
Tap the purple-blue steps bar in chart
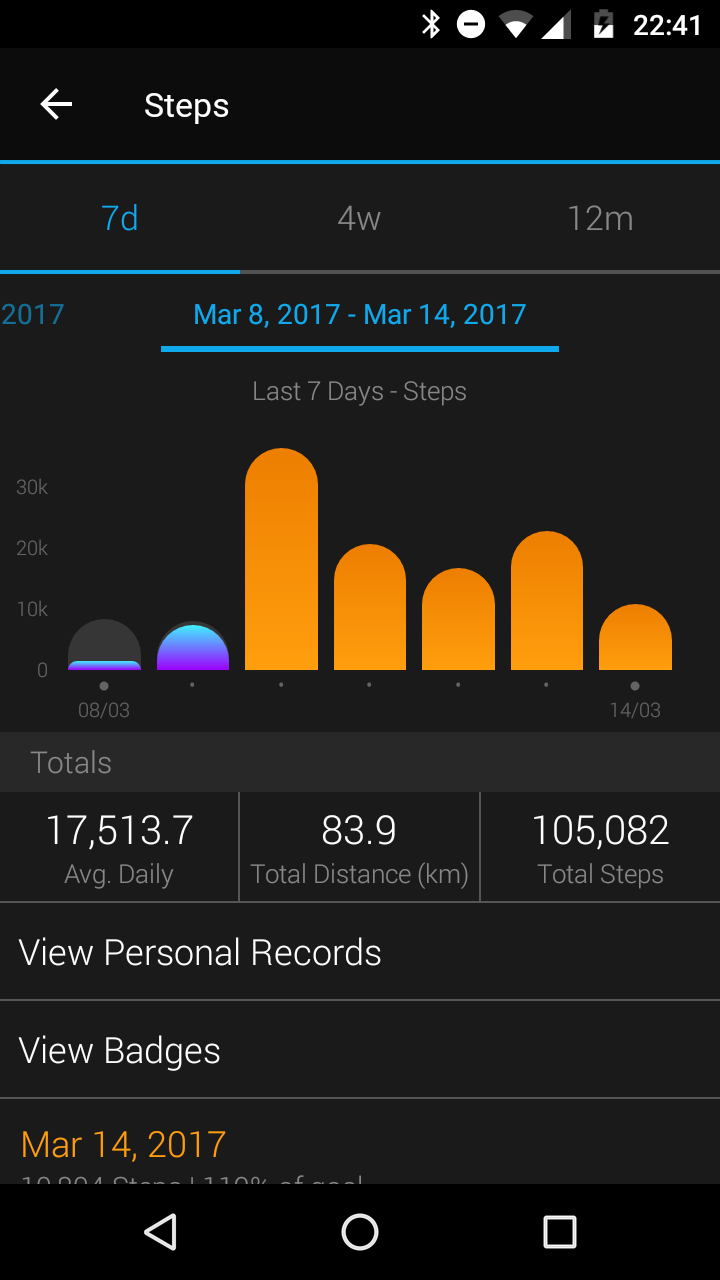pos(193,647)
